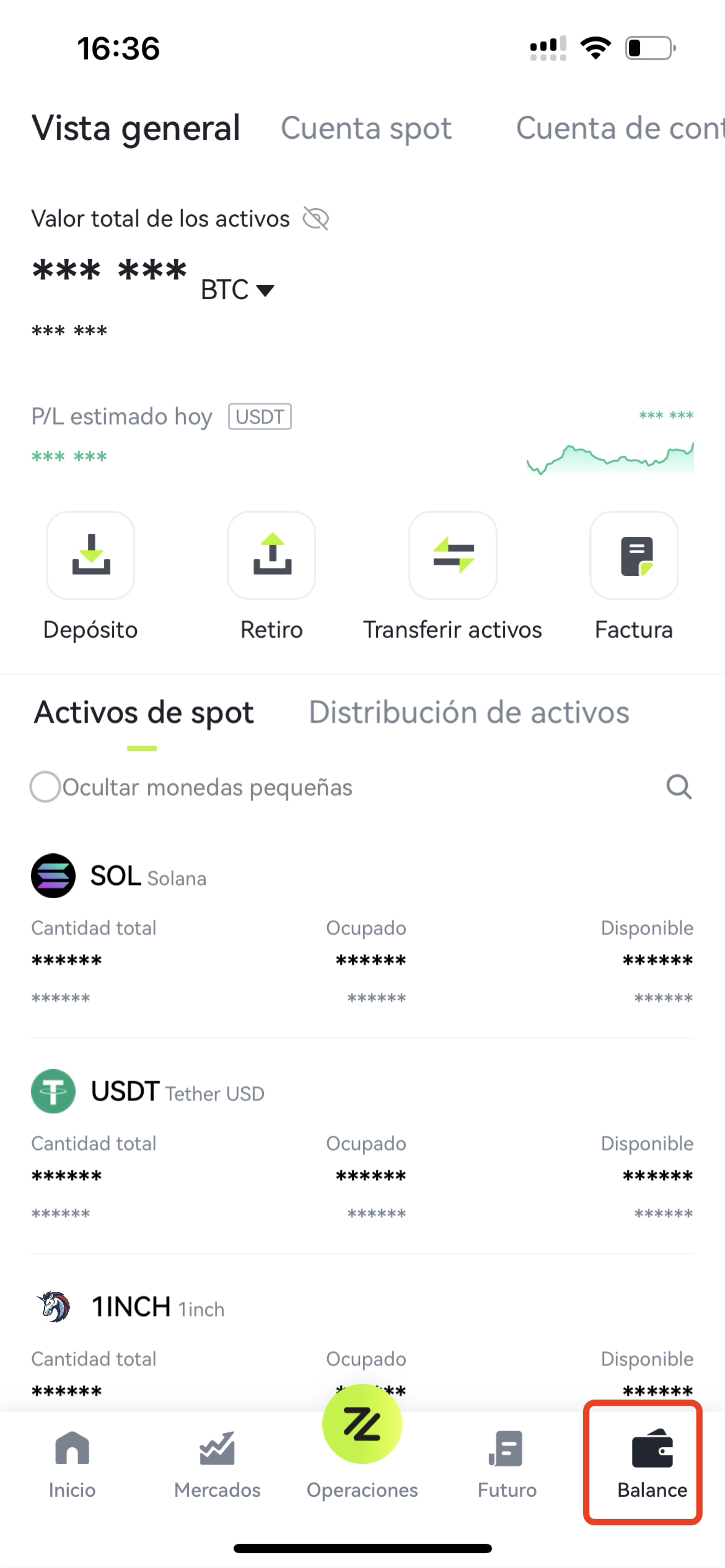725x1568 pixels.
Task: Toggle asset value visibility eye icon
Action: [315, 219]
